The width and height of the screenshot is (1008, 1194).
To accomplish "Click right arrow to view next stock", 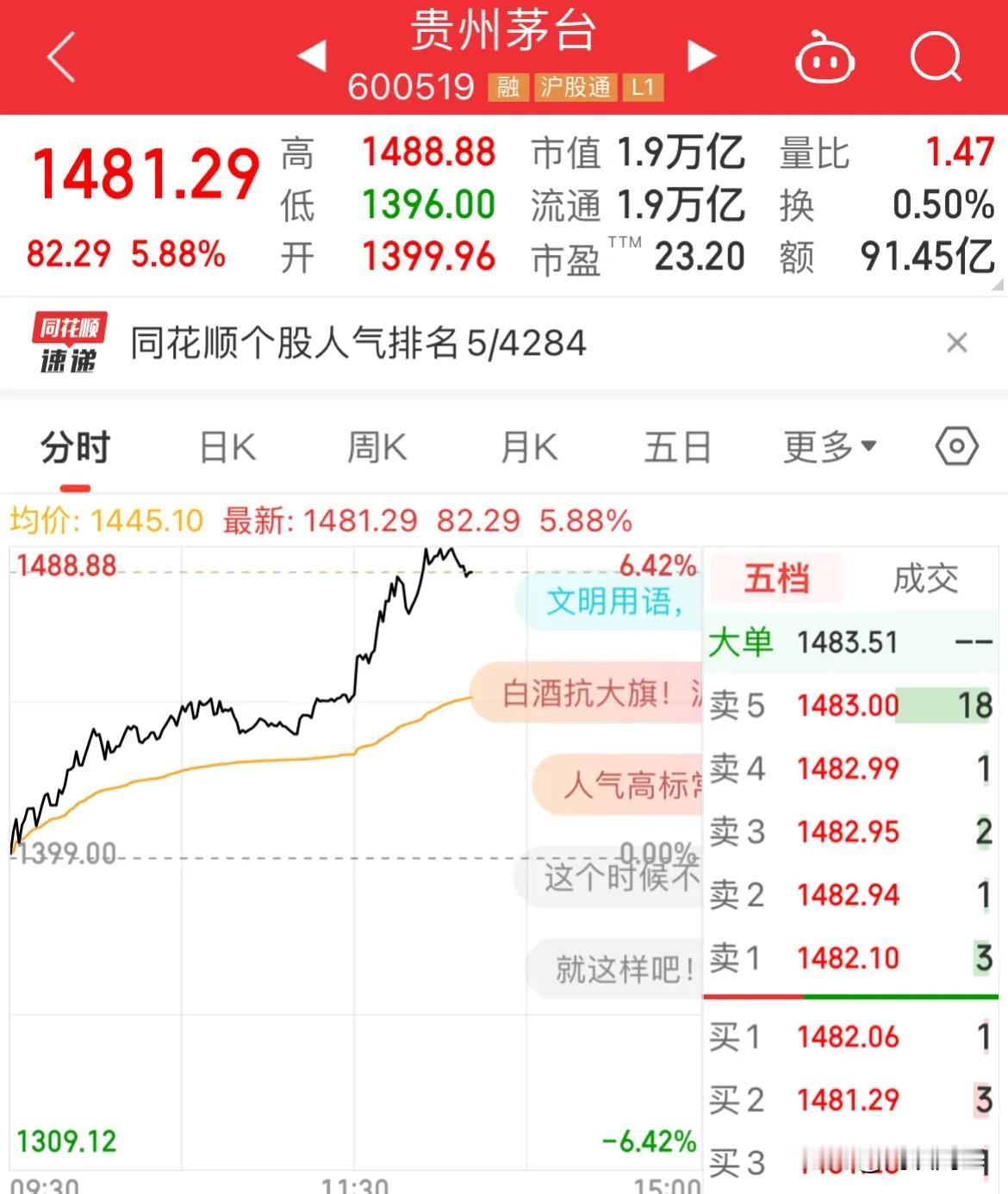I will click(x=702, y=54).
